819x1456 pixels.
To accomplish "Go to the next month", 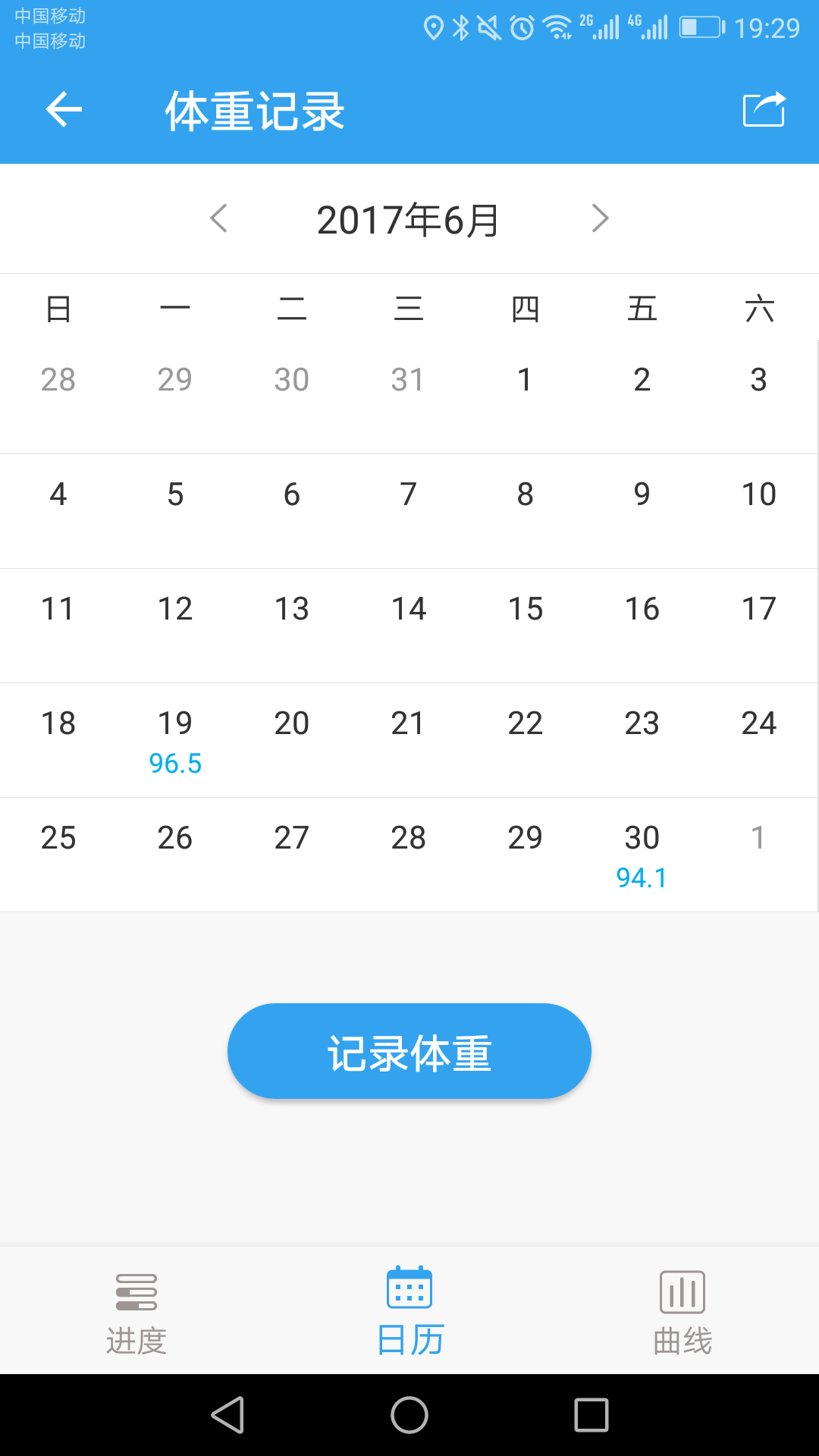I will coord(600,219).
